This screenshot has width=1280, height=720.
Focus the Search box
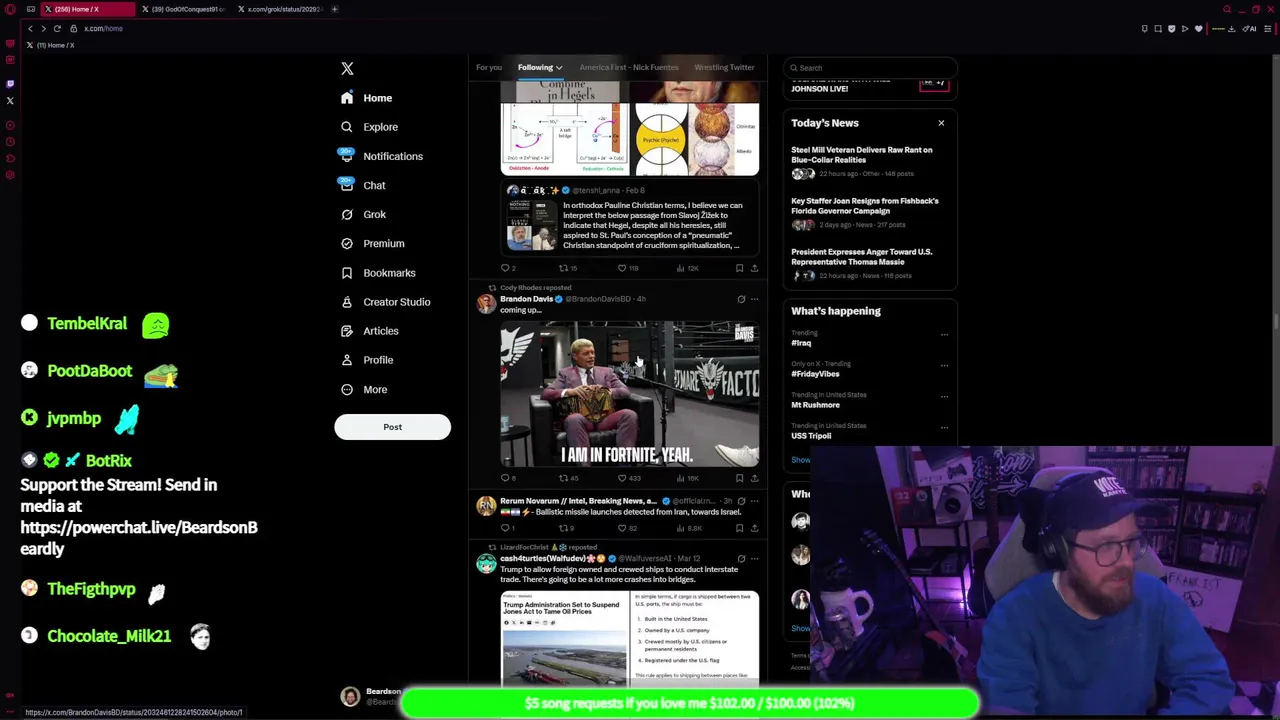[x=870, y=68]
